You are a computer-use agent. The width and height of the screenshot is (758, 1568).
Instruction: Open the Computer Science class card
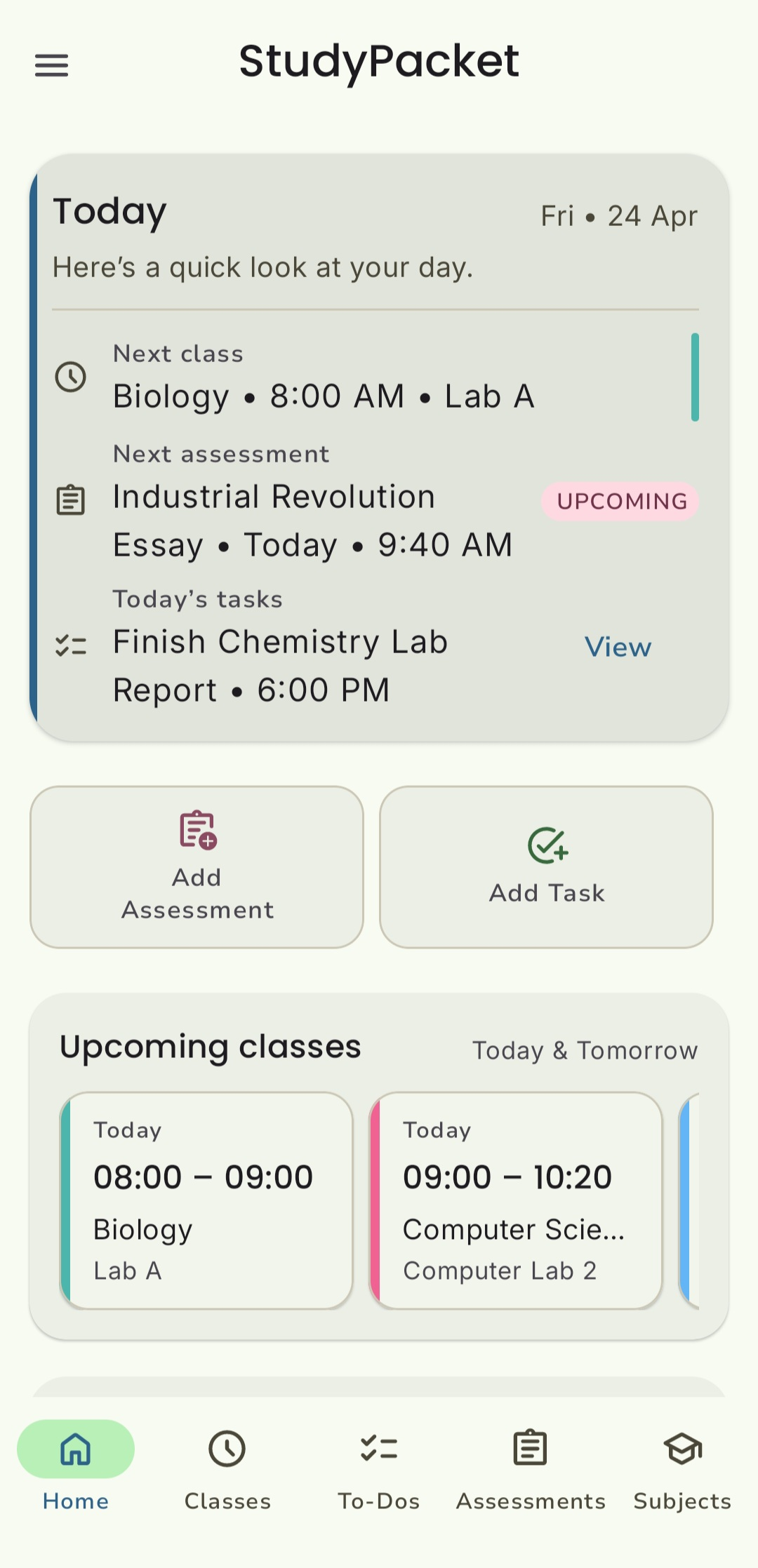515,1200
